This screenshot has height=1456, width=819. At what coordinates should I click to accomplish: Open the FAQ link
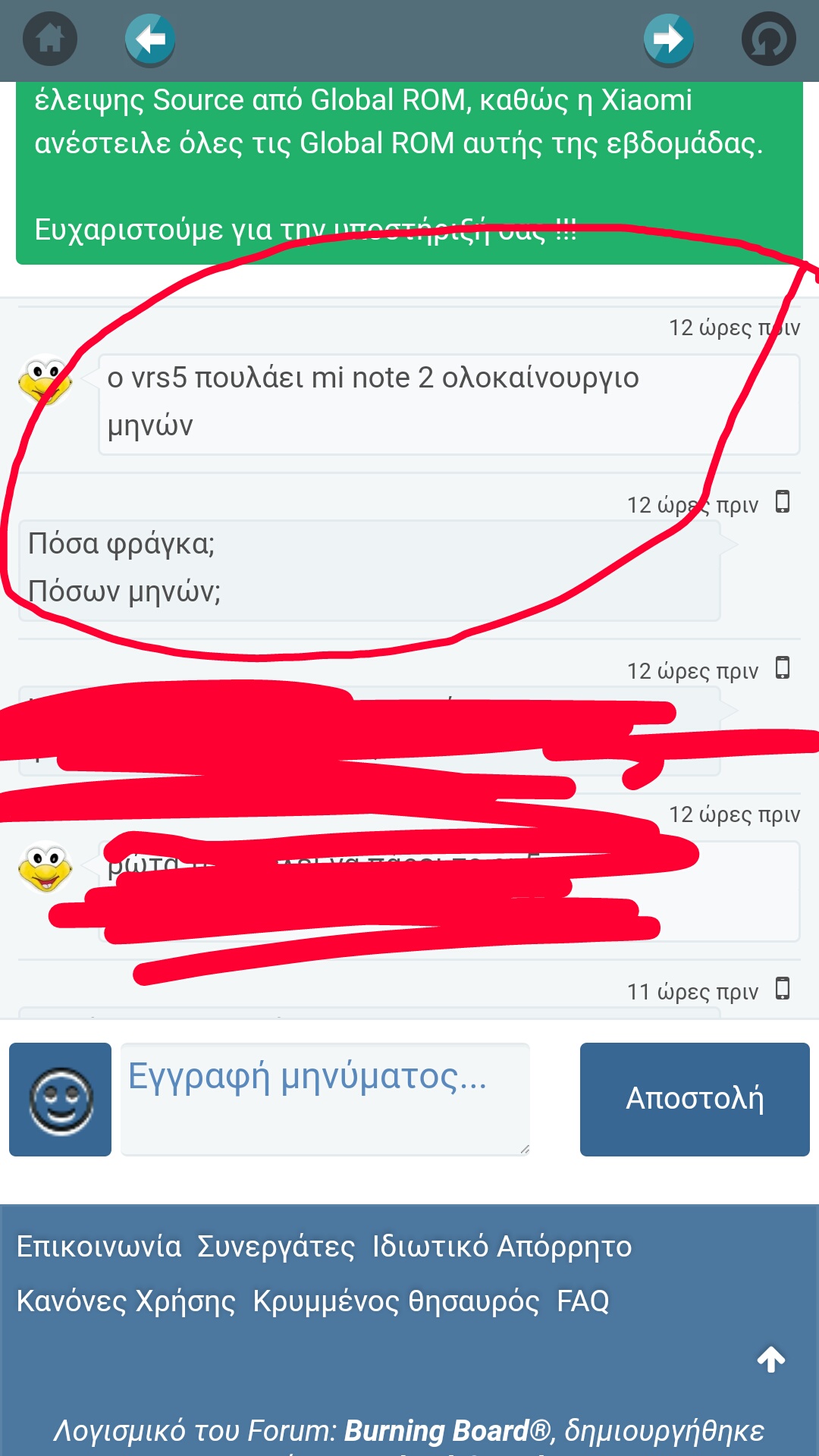[582, 1301]
